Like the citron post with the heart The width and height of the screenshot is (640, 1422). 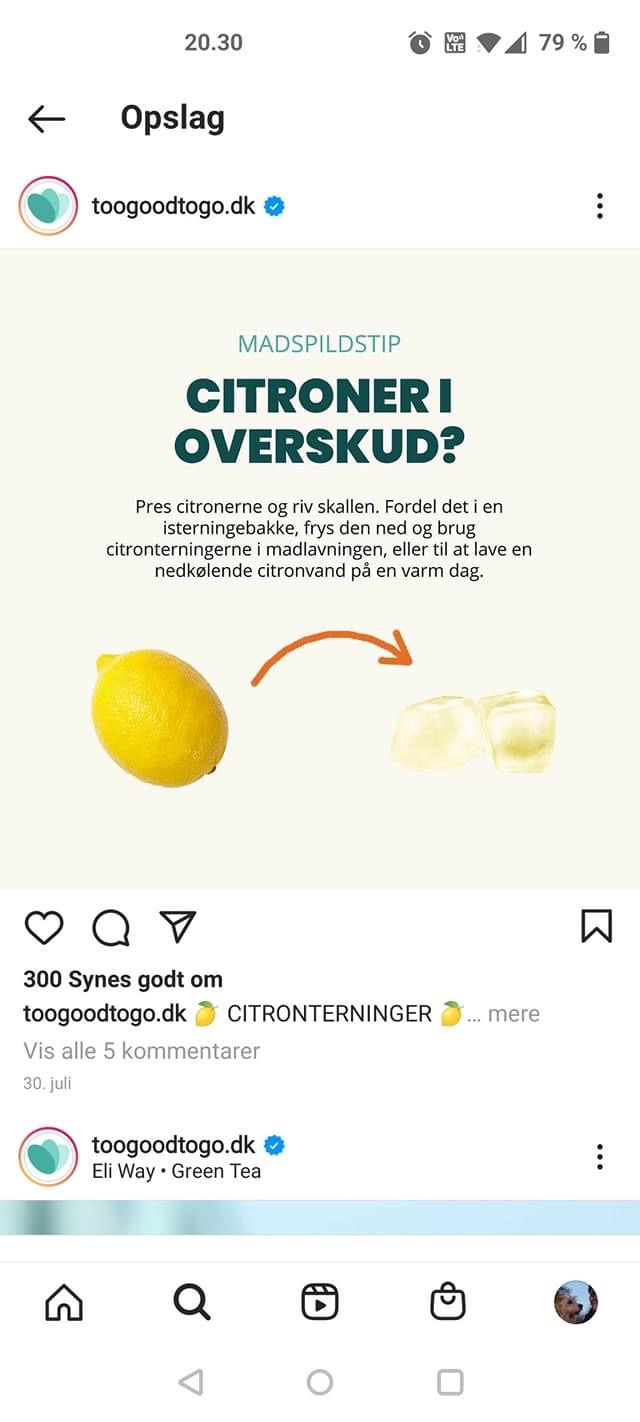44,927
